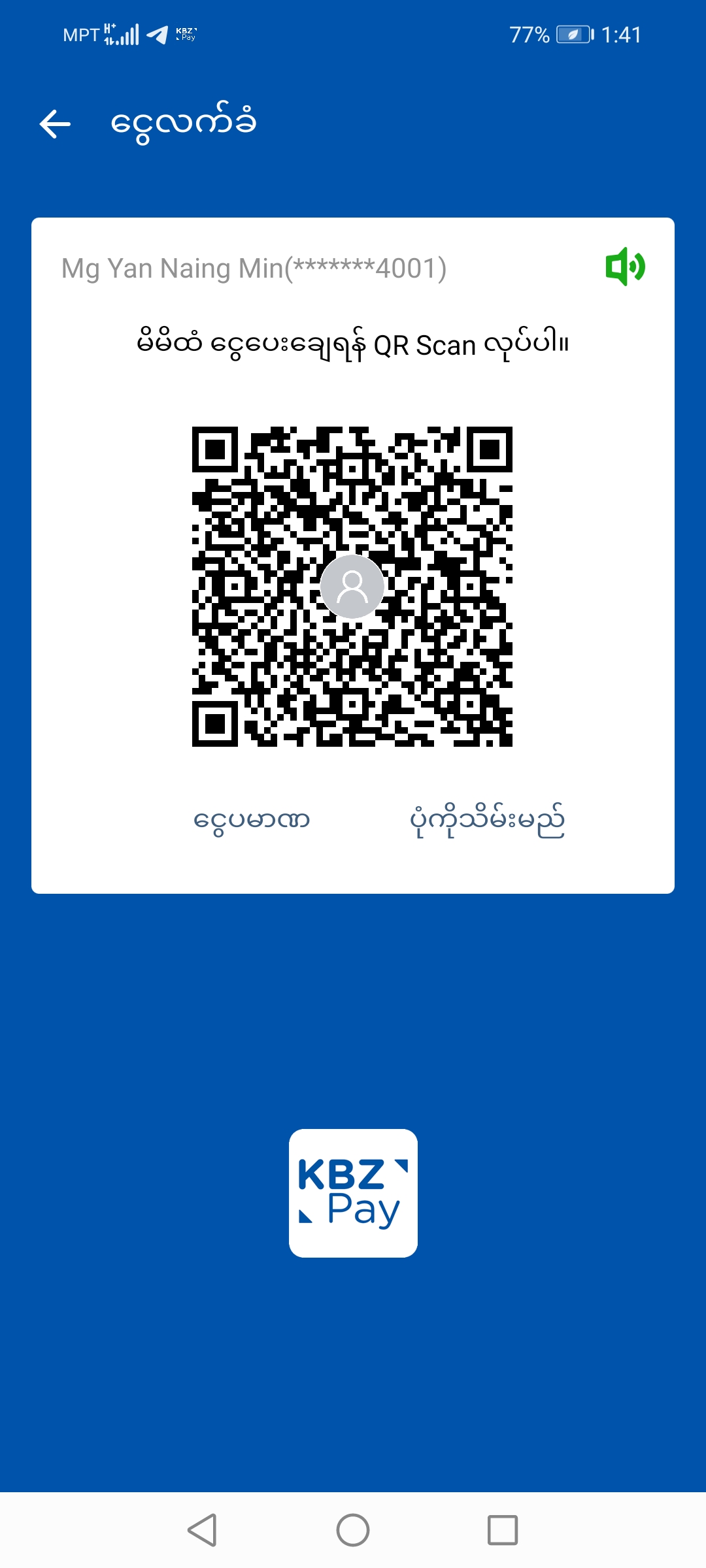Tap the green speaker sound icon
This screenshot has height=1568, width=706.
point(625,267)
